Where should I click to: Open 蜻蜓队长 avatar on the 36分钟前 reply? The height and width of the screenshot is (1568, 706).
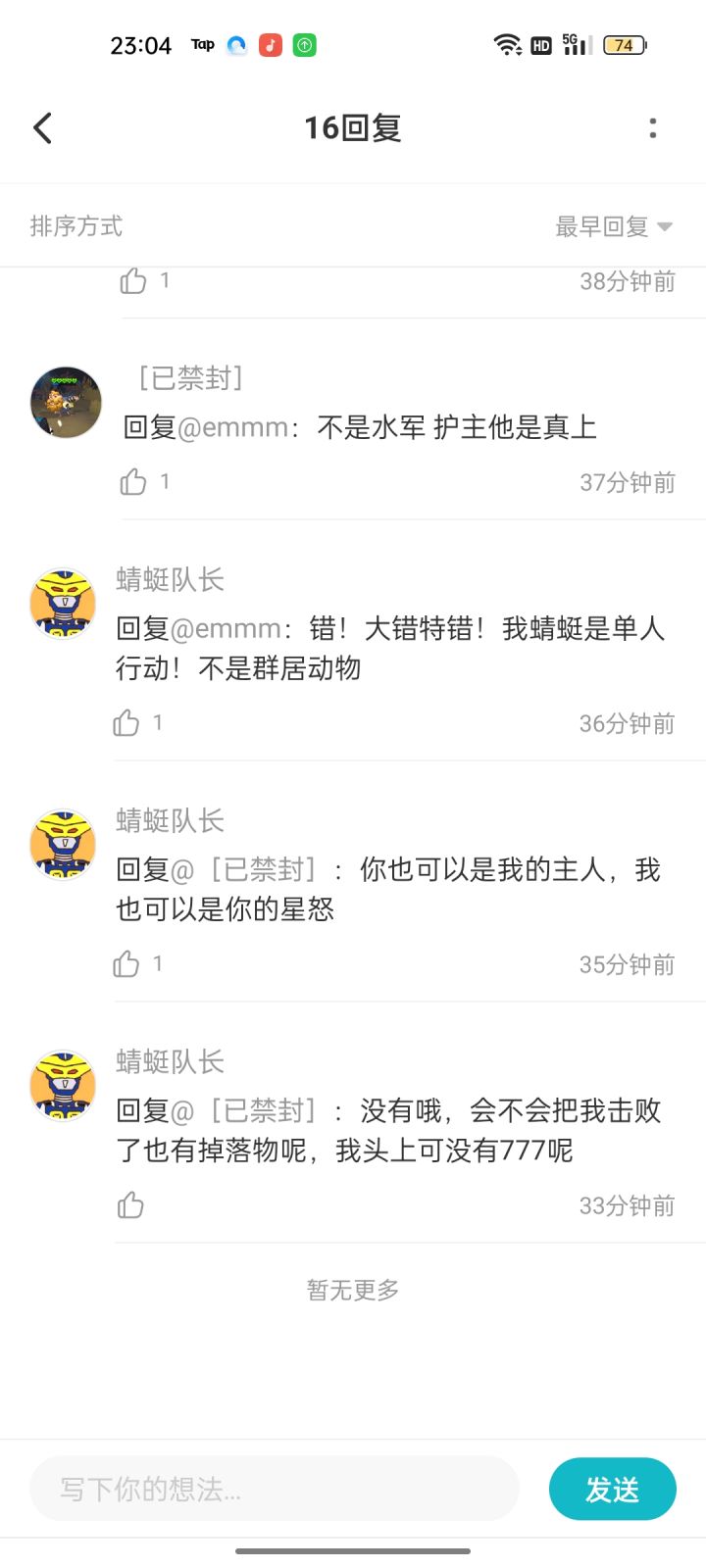tap(63, 604)
